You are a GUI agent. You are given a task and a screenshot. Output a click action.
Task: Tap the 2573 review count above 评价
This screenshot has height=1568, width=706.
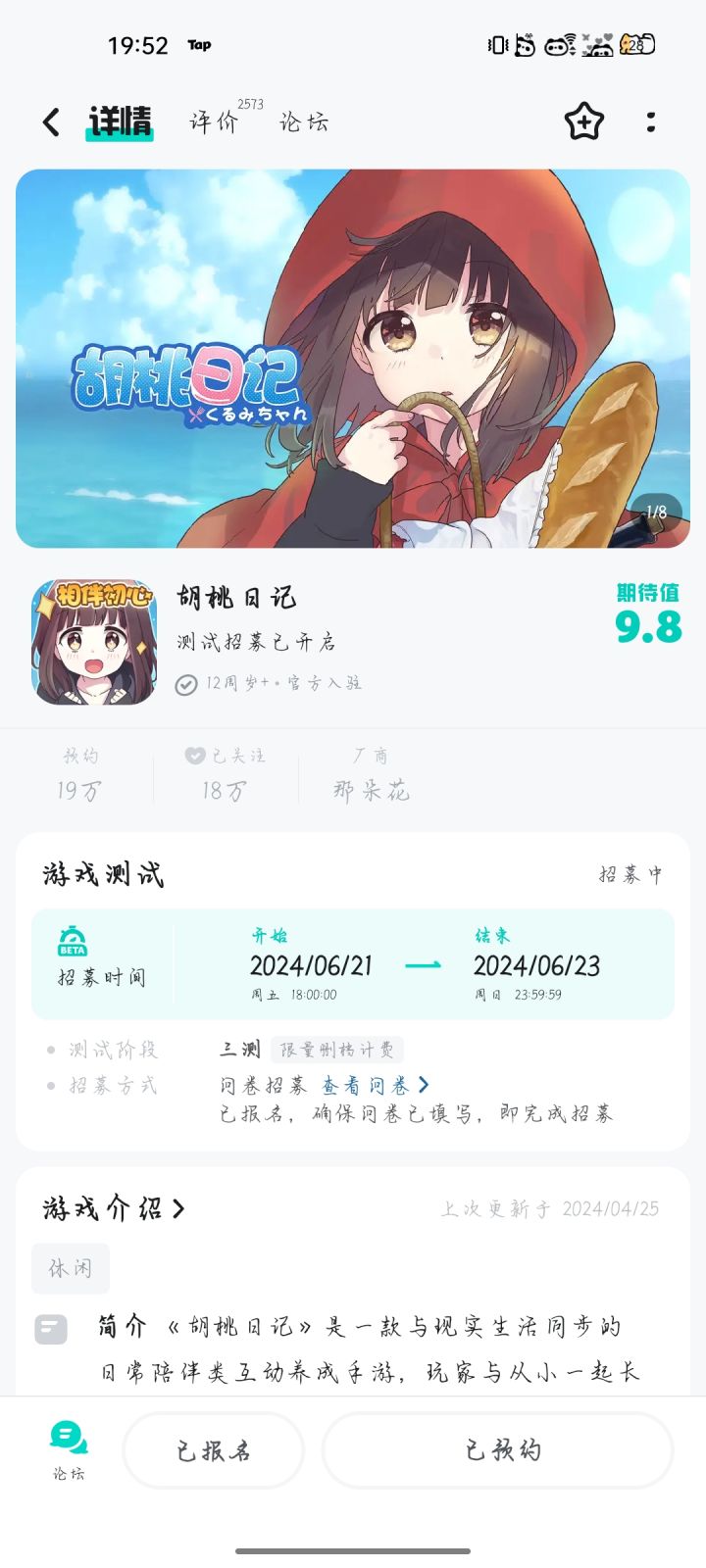(x=248, y=102)
